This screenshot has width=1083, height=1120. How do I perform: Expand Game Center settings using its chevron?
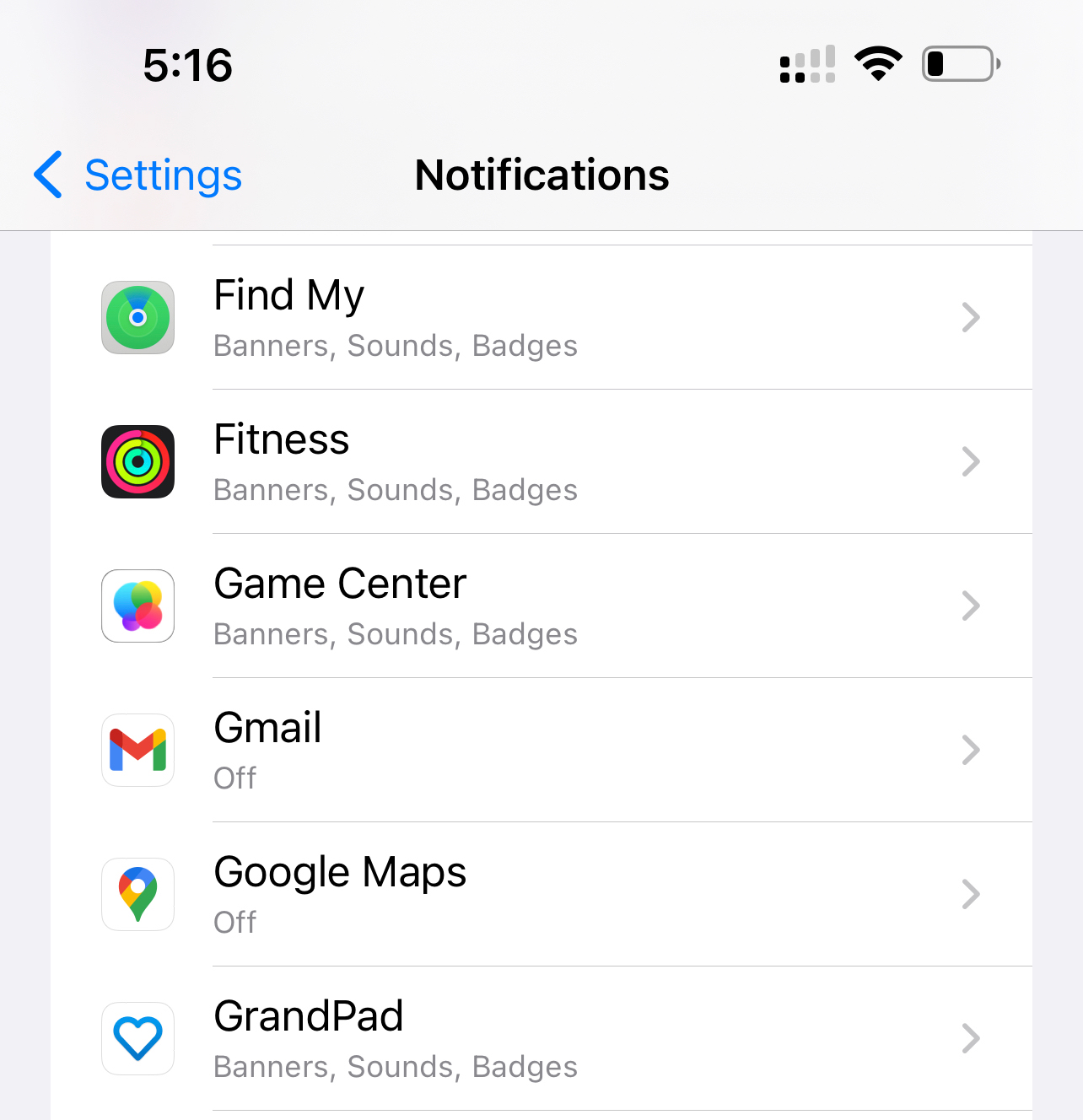pos(972,606)
